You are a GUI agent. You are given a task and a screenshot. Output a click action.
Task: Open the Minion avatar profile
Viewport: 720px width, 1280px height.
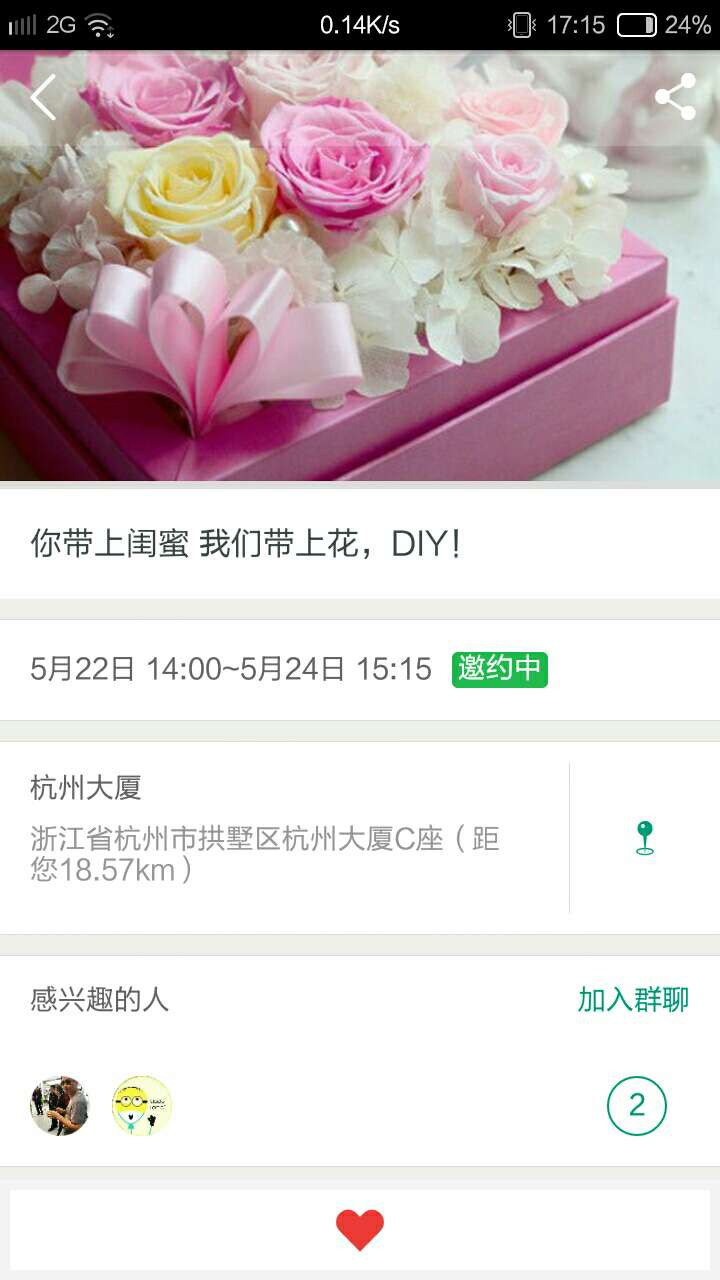pyautogui.click(x=142, y=1106)
